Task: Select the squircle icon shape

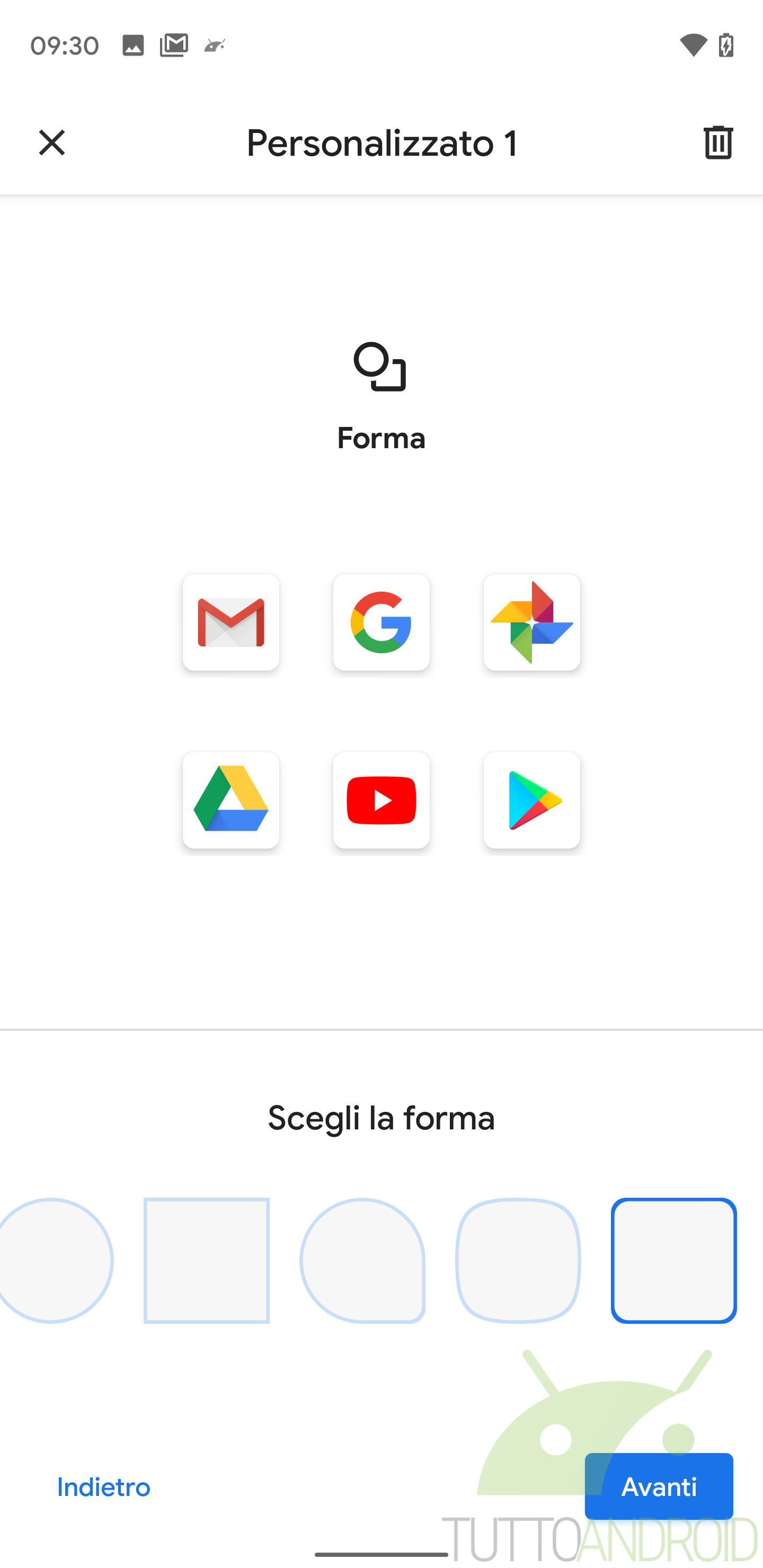Action: coord(518,1261)
